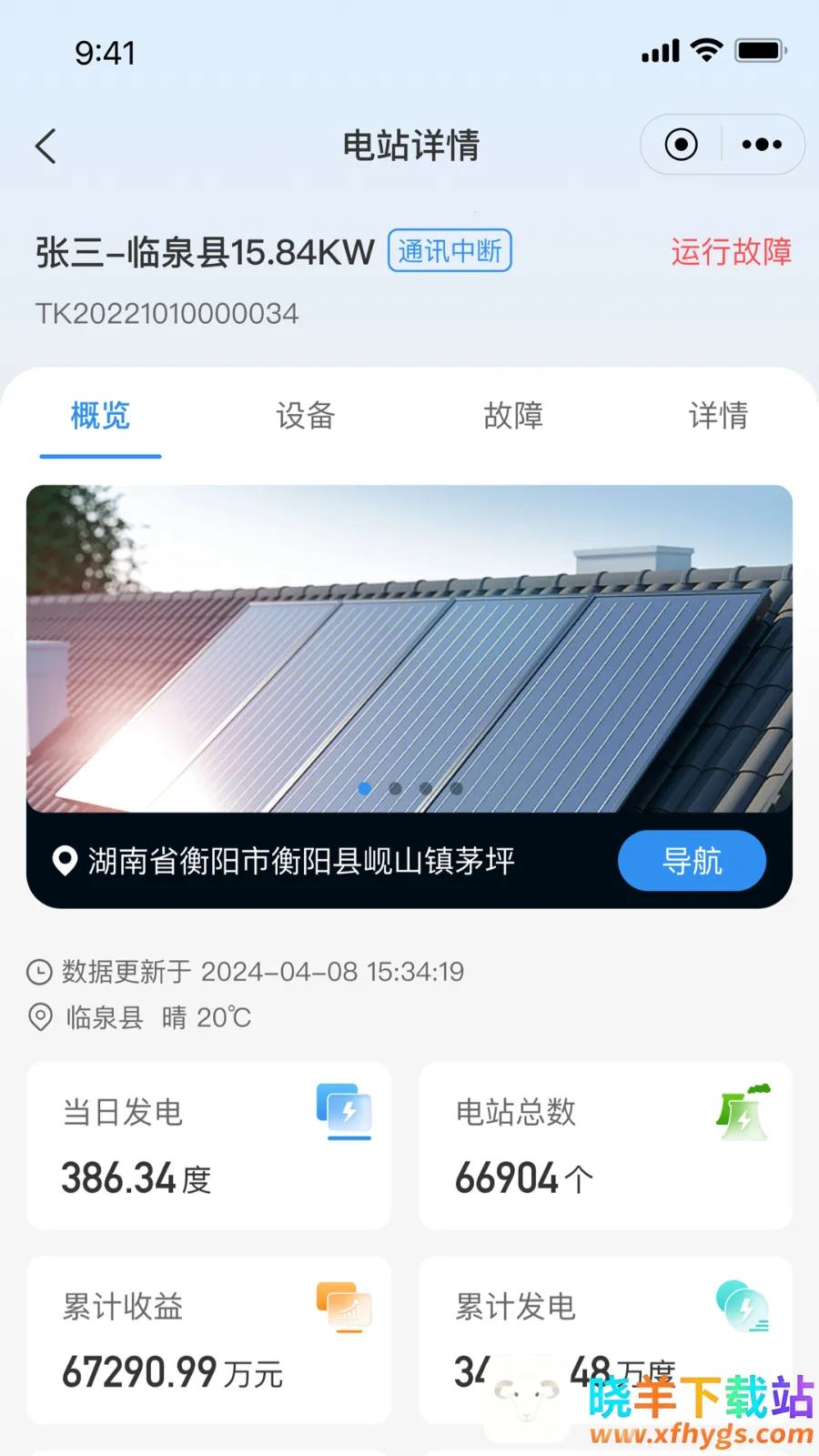Go back from the 电站详情 page
Screen dimensions: 819x1456
45,146
